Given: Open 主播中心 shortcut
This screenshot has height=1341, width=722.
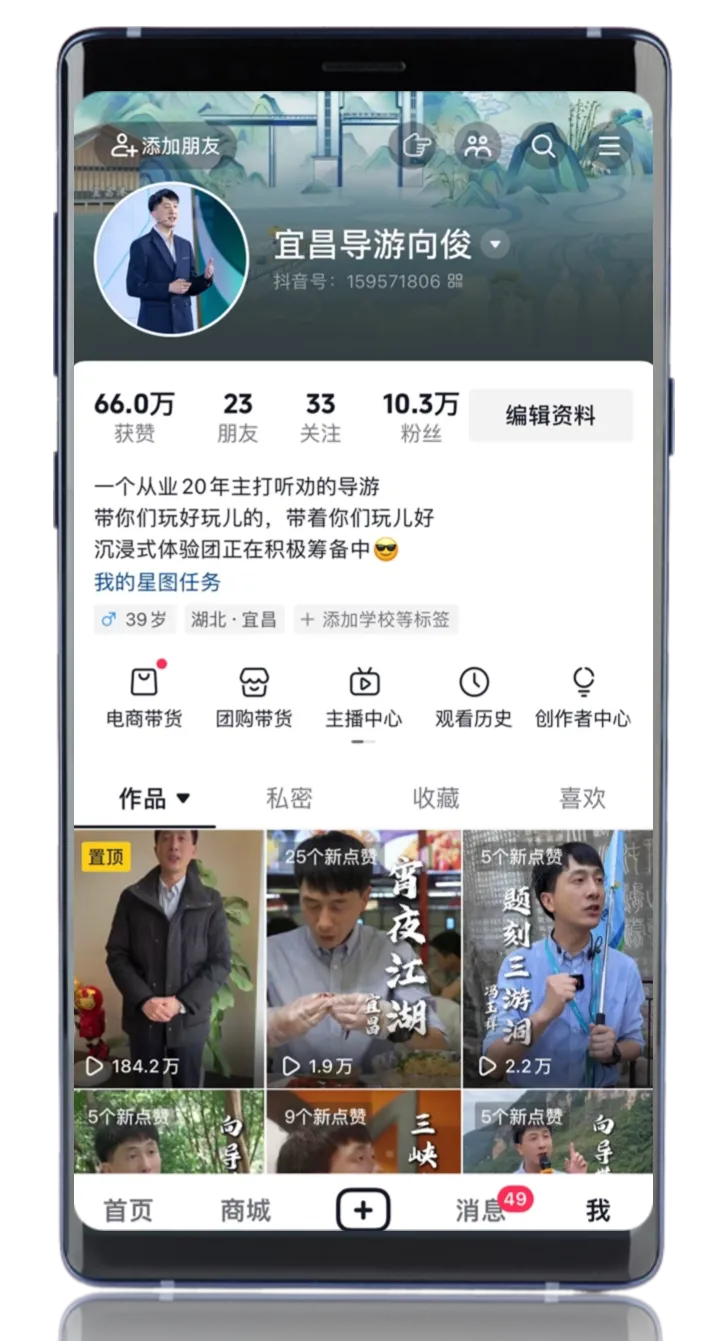Looking at the screenshot, I should tap(364, 697).
